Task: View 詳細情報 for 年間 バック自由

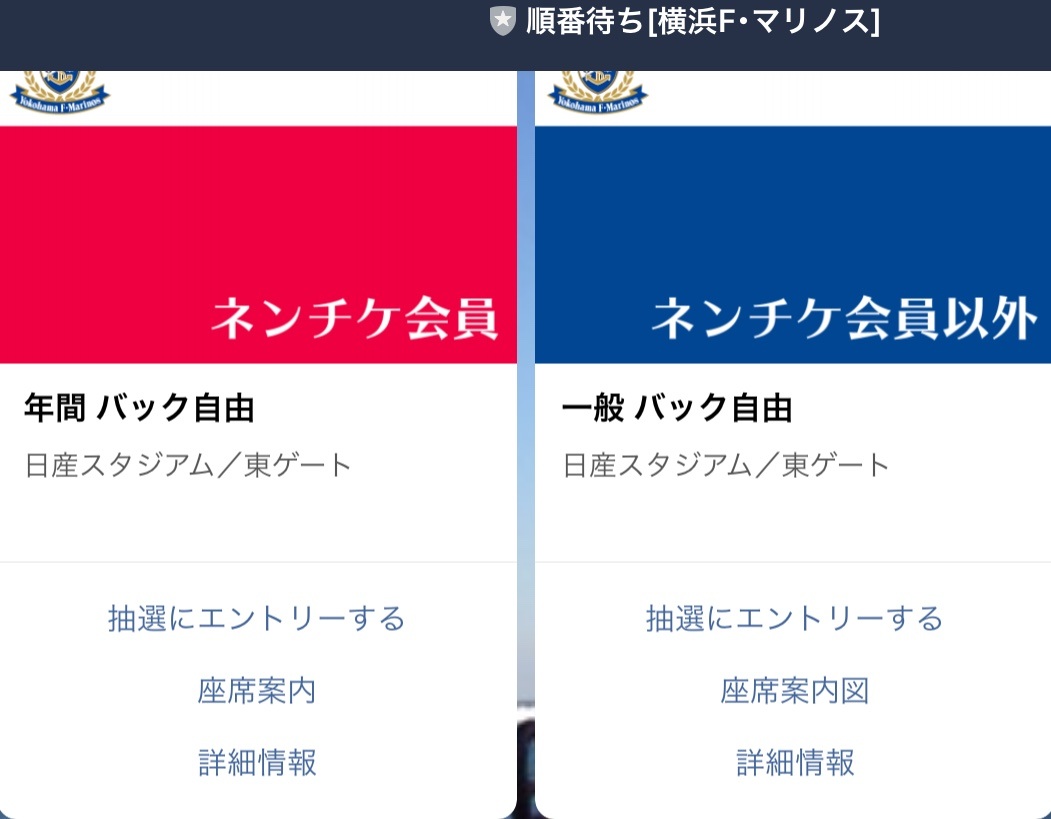Action: pyautogui.click(x=257, y=763)
